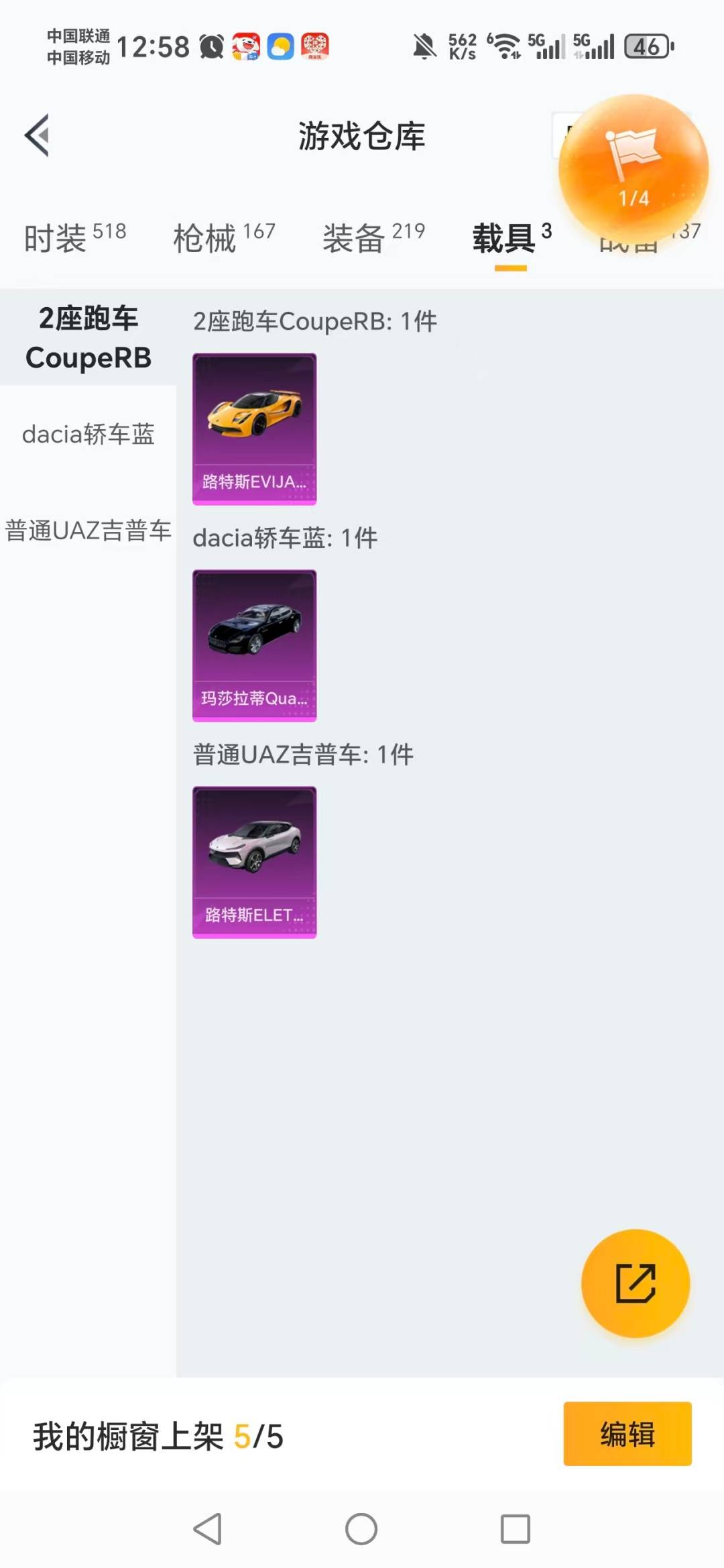The width and height of the screenshot is (724, 1568).
Task: Tap the orange share icon above the bottom bar
Action: [635, 1283]
